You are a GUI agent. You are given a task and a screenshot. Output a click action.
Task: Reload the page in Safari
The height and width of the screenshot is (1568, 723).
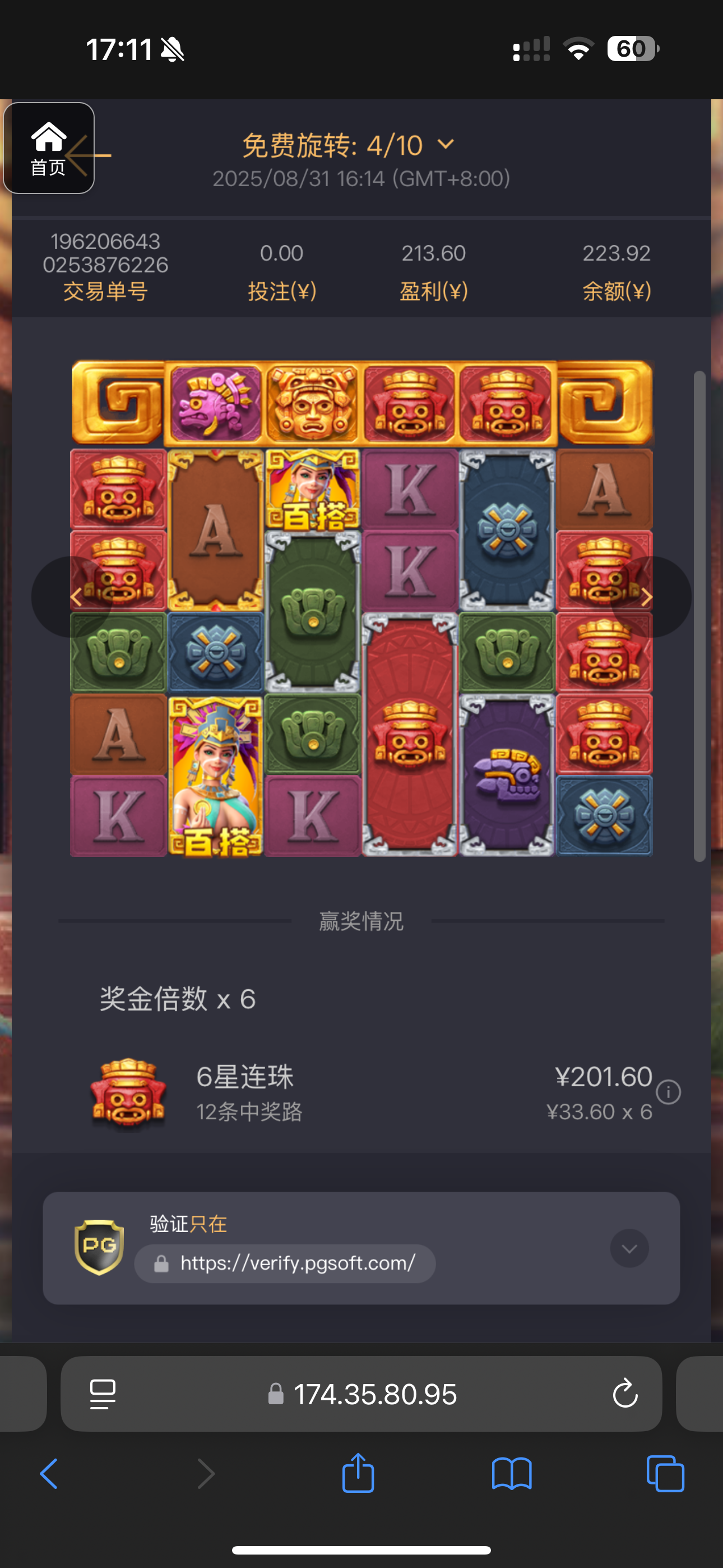(624, 1393)
